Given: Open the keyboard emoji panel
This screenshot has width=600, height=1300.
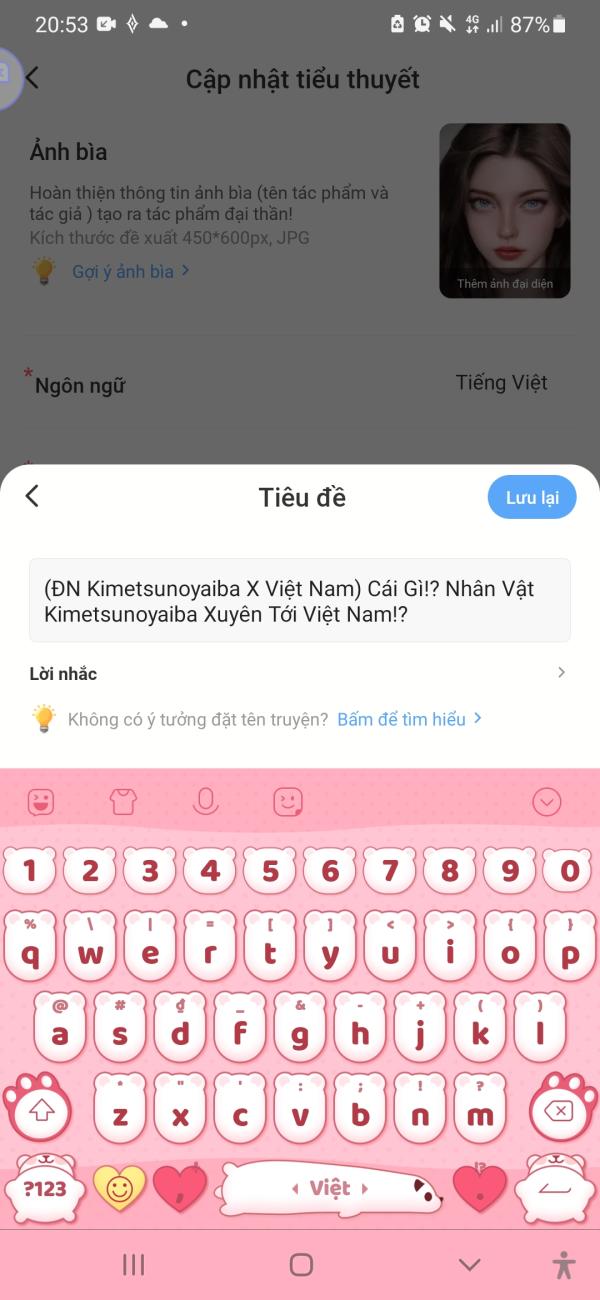Looking at the screenshot, I should 41,802.
